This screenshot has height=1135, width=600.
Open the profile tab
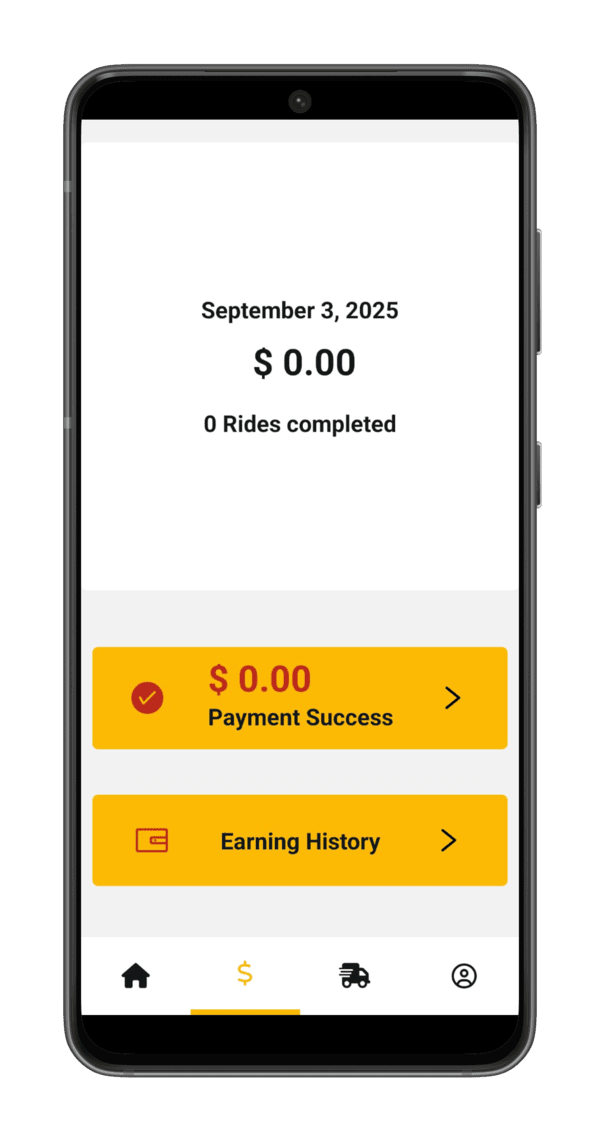[x=464, y=976]
